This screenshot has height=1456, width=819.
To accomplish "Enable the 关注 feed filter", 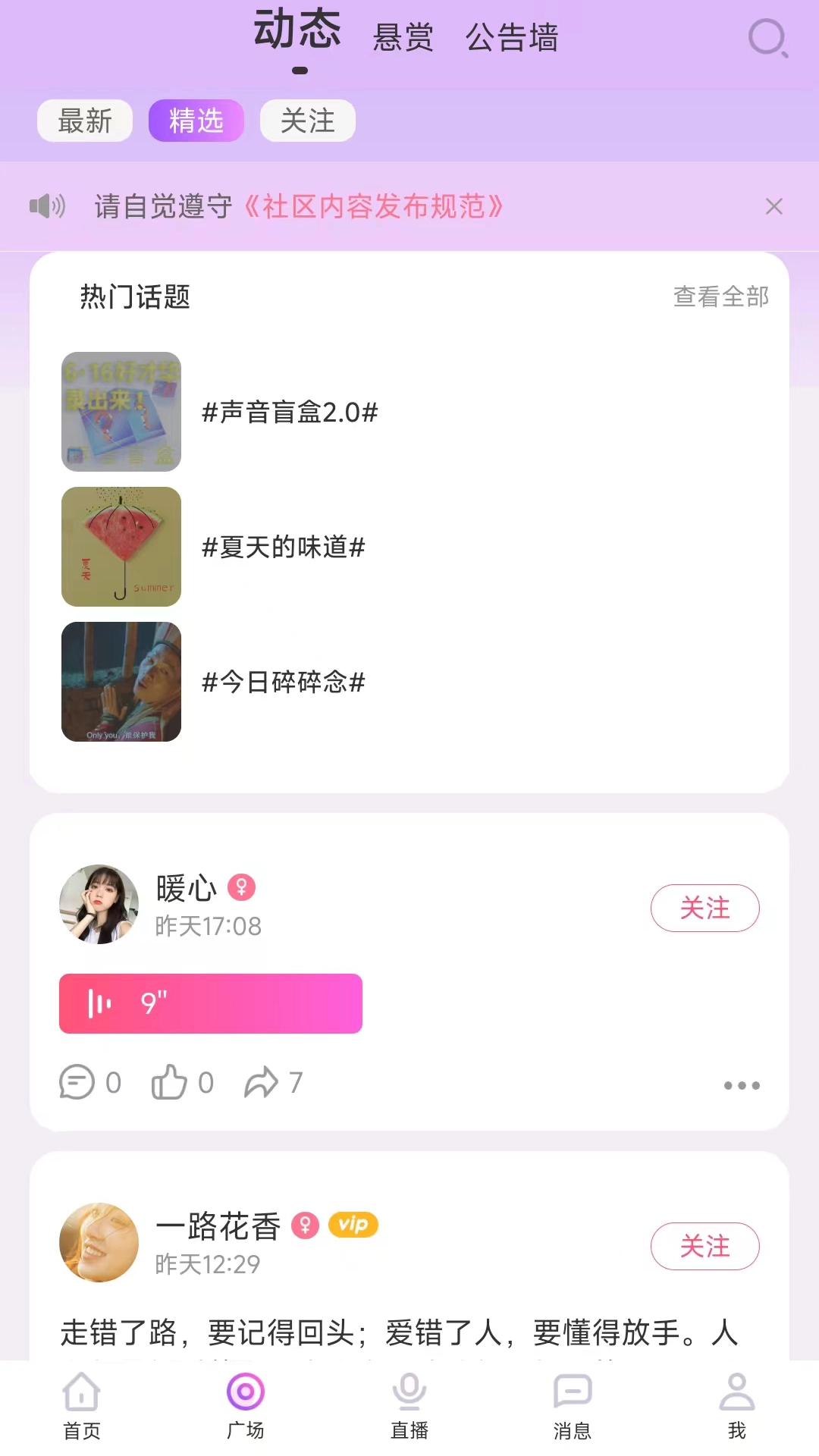I will [307, 121].
